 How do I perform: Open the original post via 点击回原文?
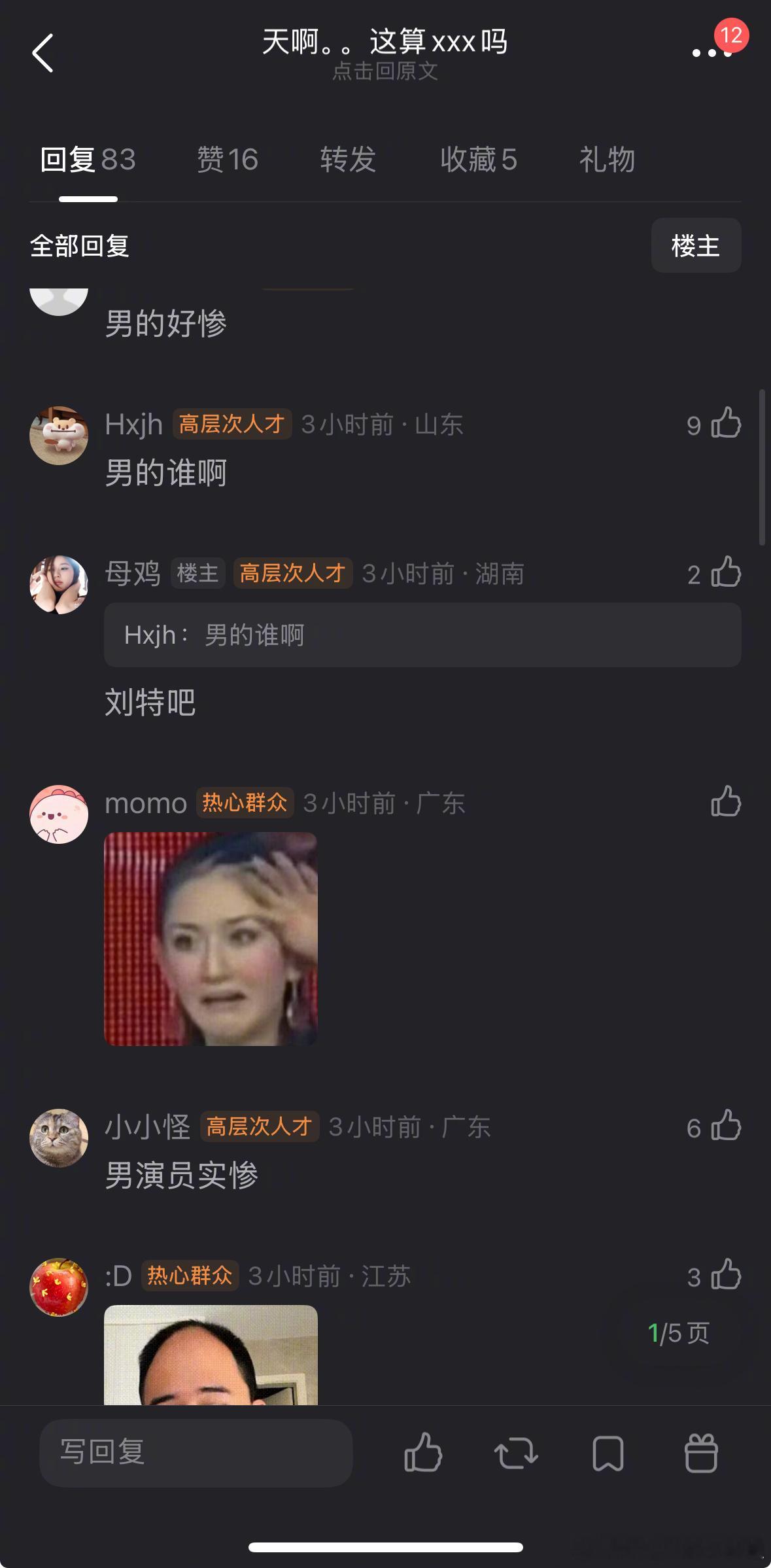coord(385,73)
